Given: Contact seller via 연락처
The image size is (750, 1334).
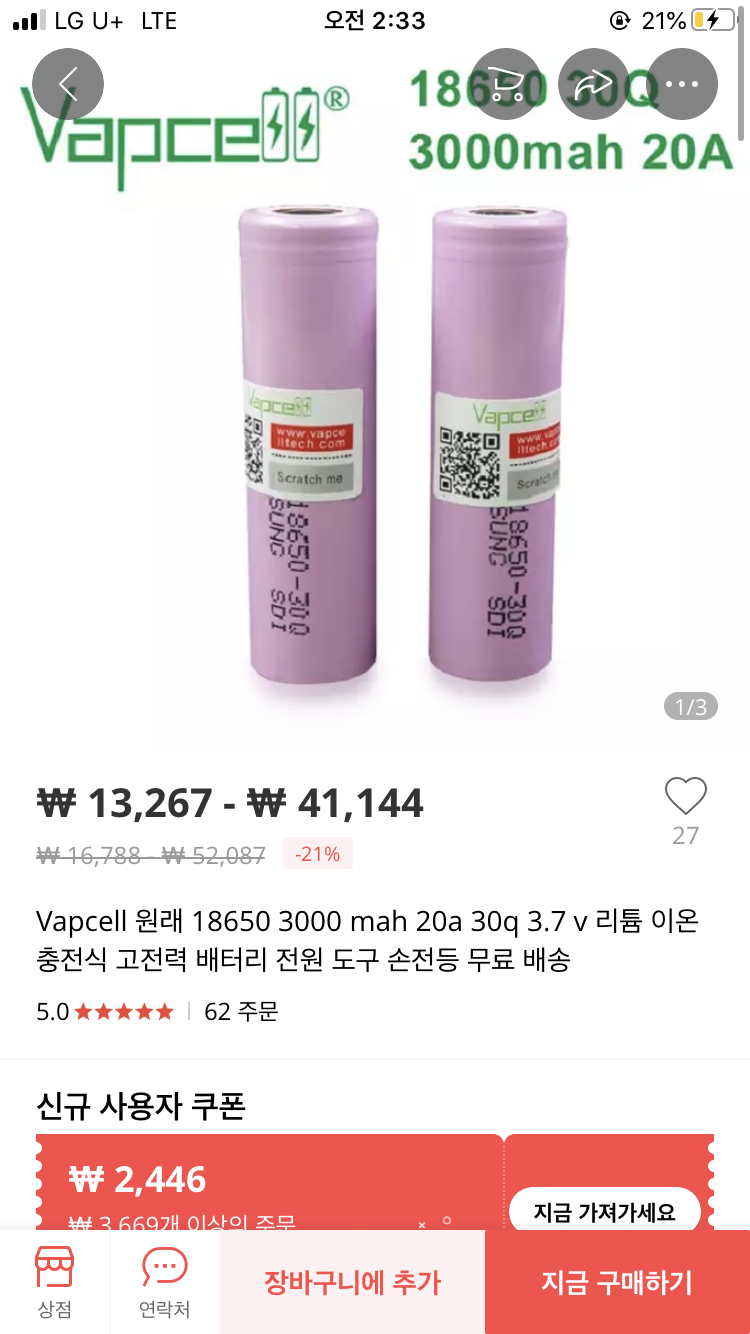Looking at the screenshot, I should (x=164, y=1282).
